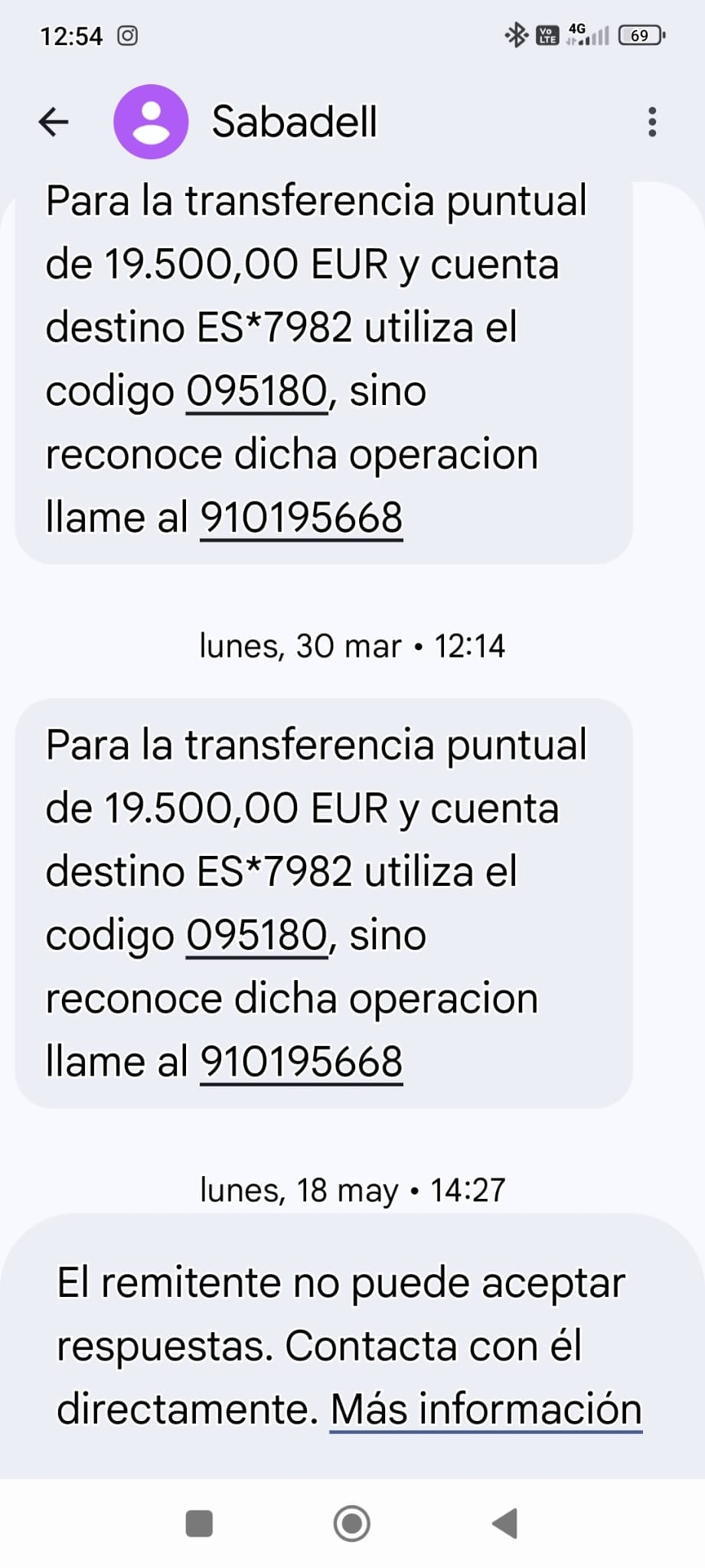Open the three-dot overflow menu
This screenshot has width=705, height=1568.
tap(652, 122)
